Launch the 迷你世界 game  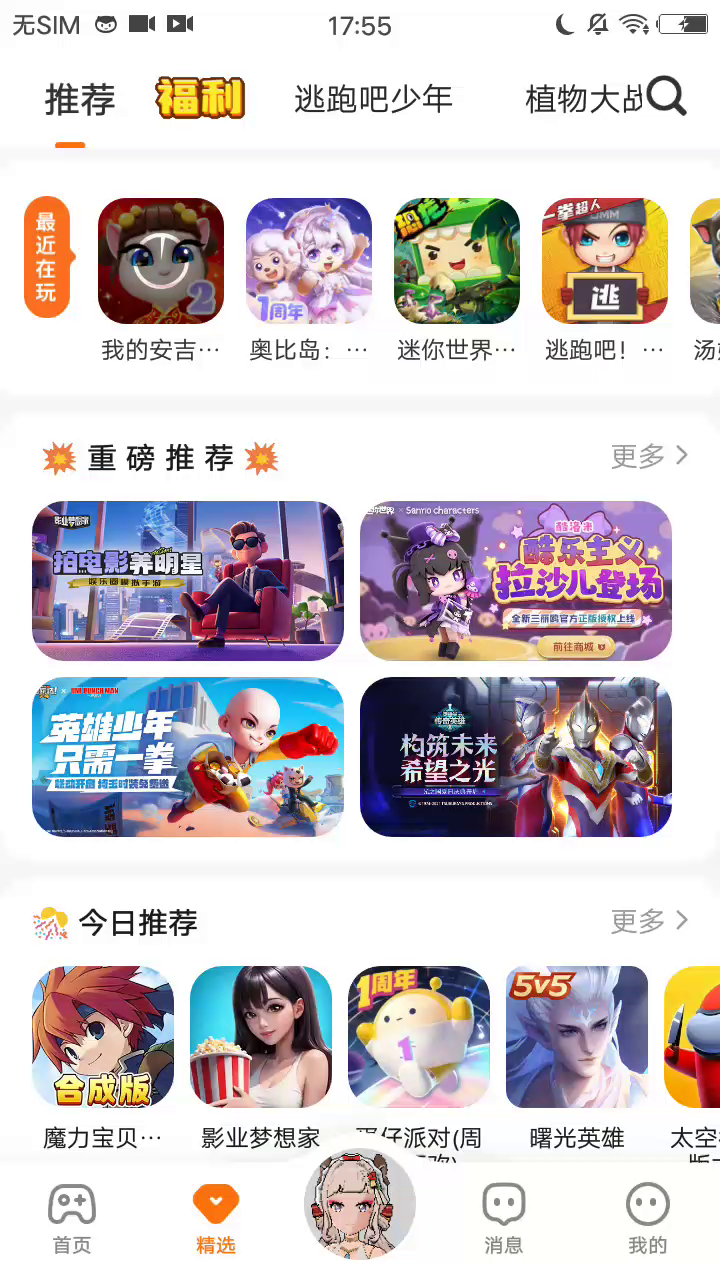(457, 261)
